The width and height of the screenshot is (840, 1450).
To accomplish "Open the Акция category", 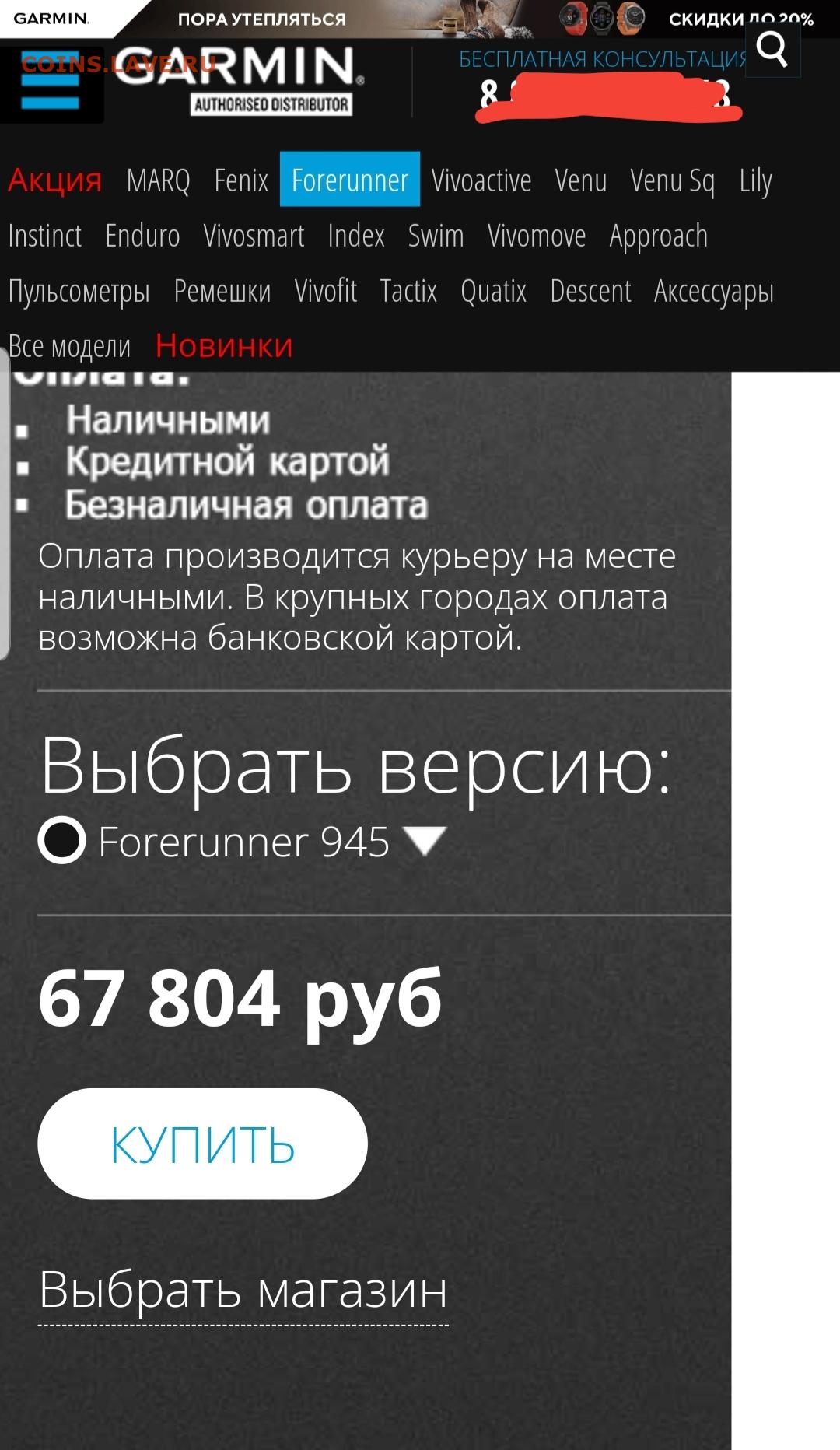I will [55, 180].
